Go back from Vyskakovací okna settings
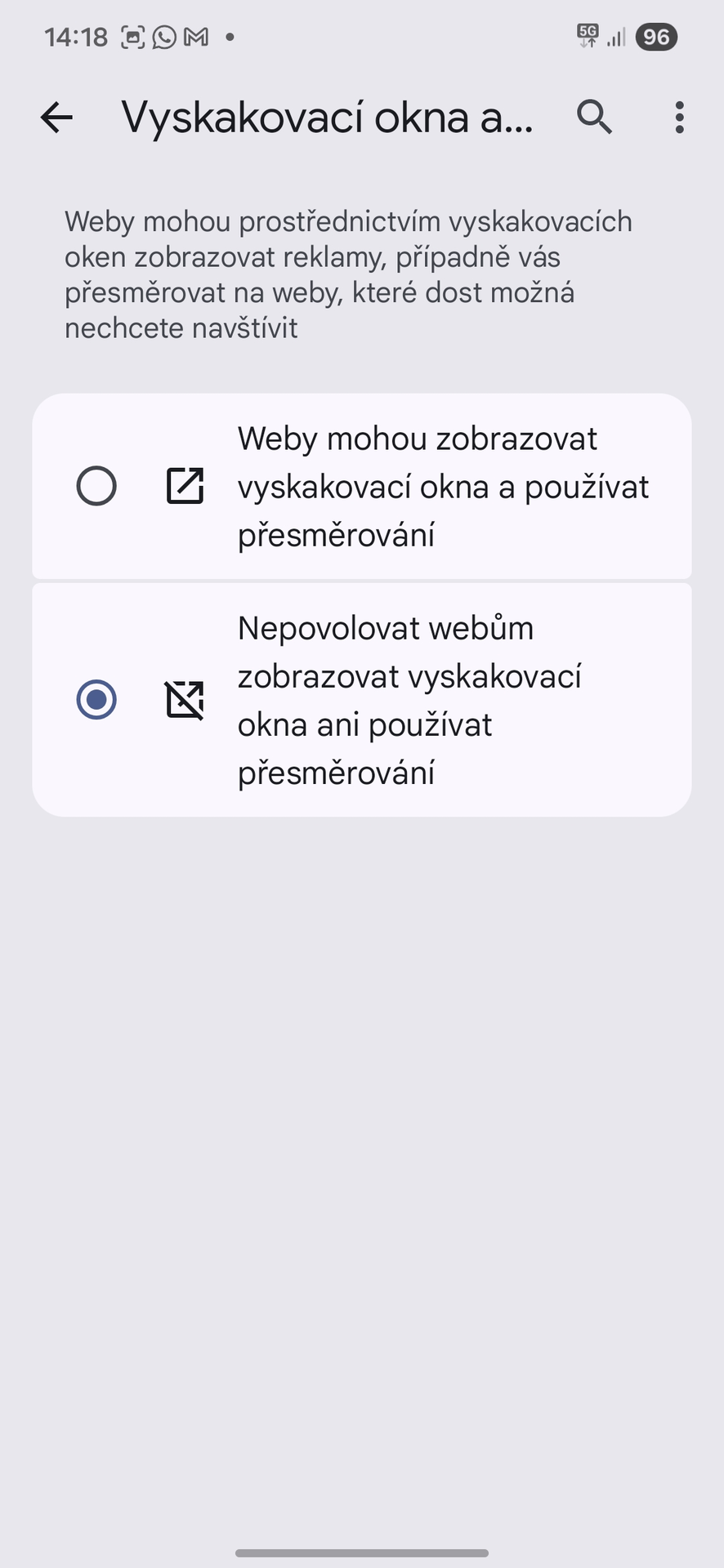 coord(56,118)
